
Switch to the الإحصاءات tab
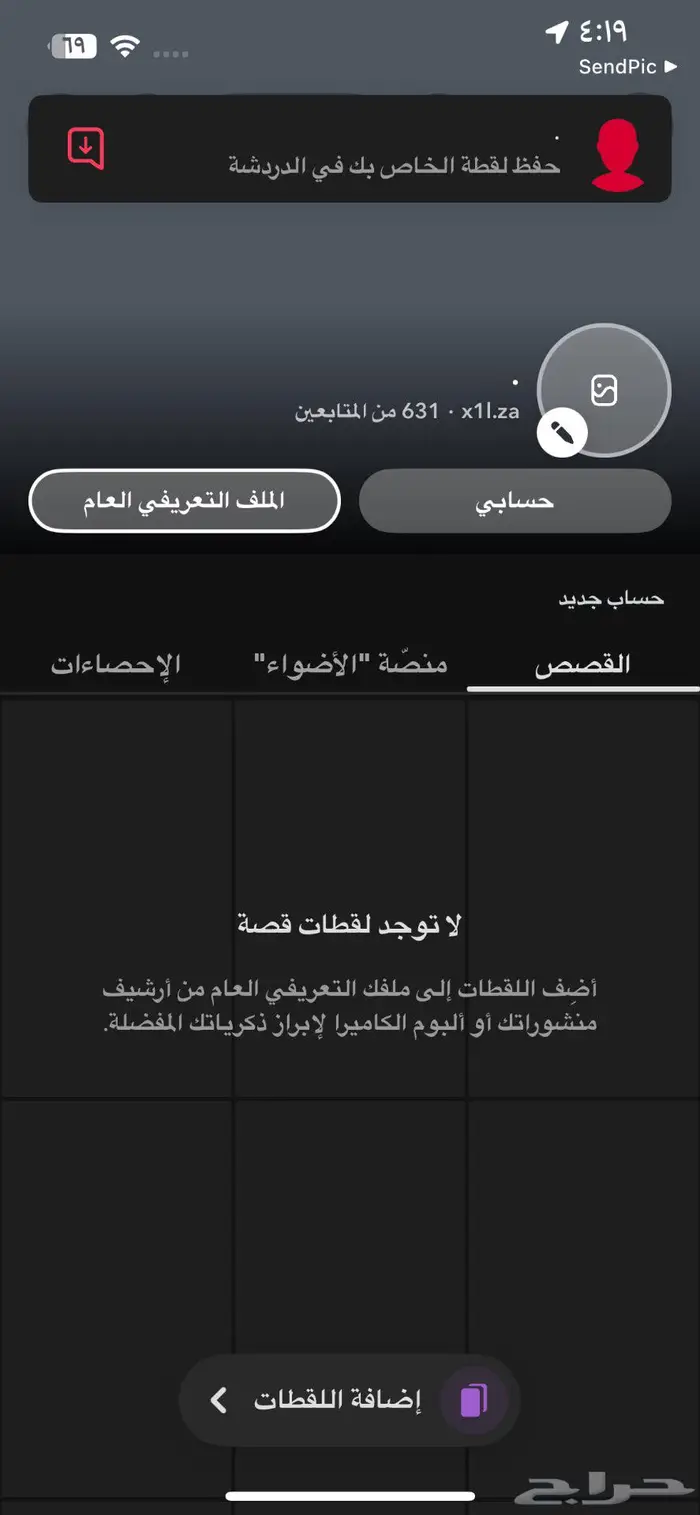click(116, 664)
